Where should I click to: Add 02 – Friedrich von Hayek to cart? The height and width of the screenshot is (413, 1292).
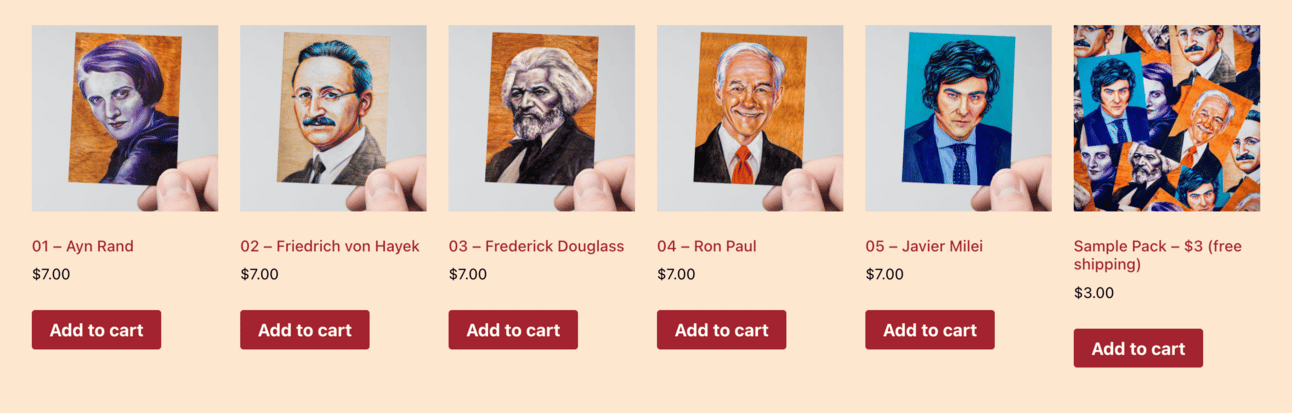304,330
